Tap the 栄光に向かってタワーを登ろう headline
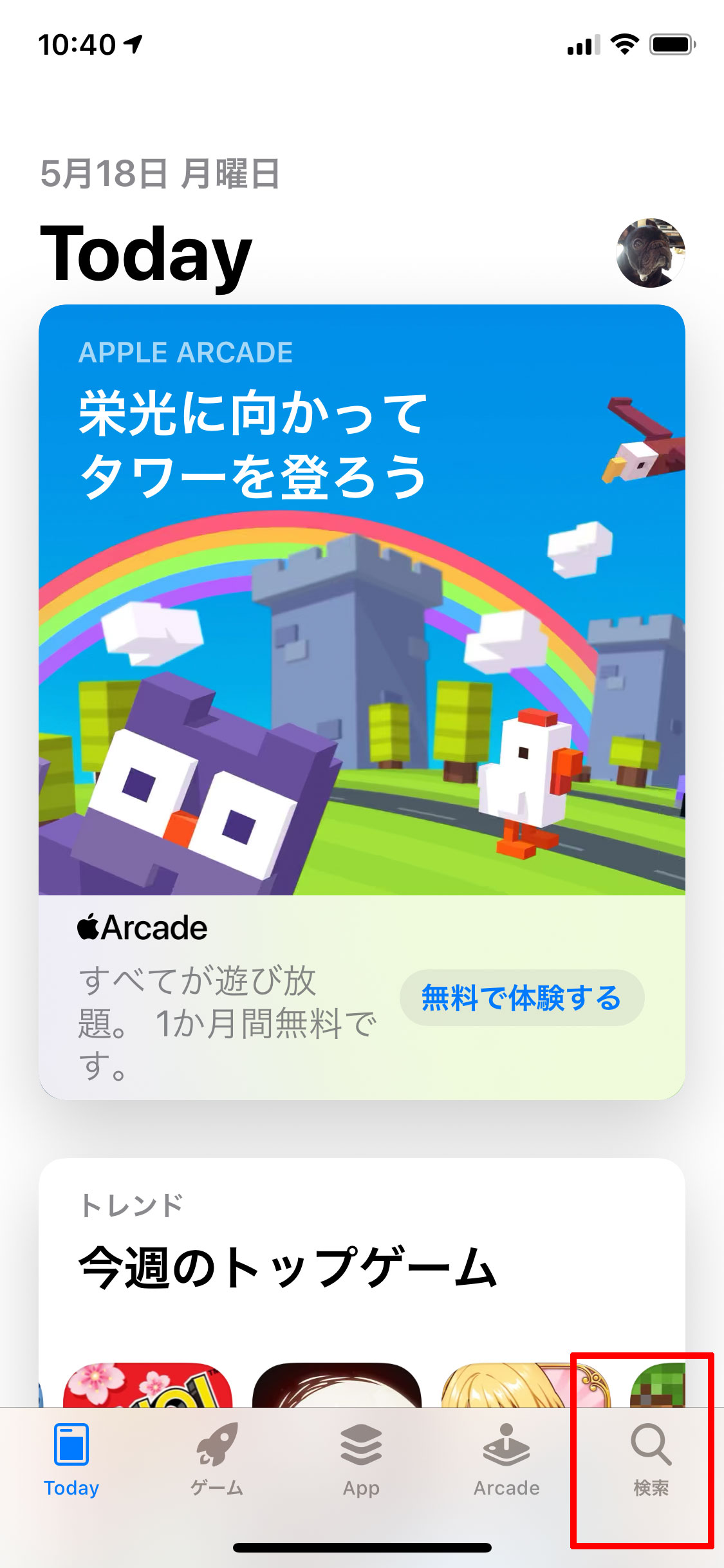 (x=251, y=444)
